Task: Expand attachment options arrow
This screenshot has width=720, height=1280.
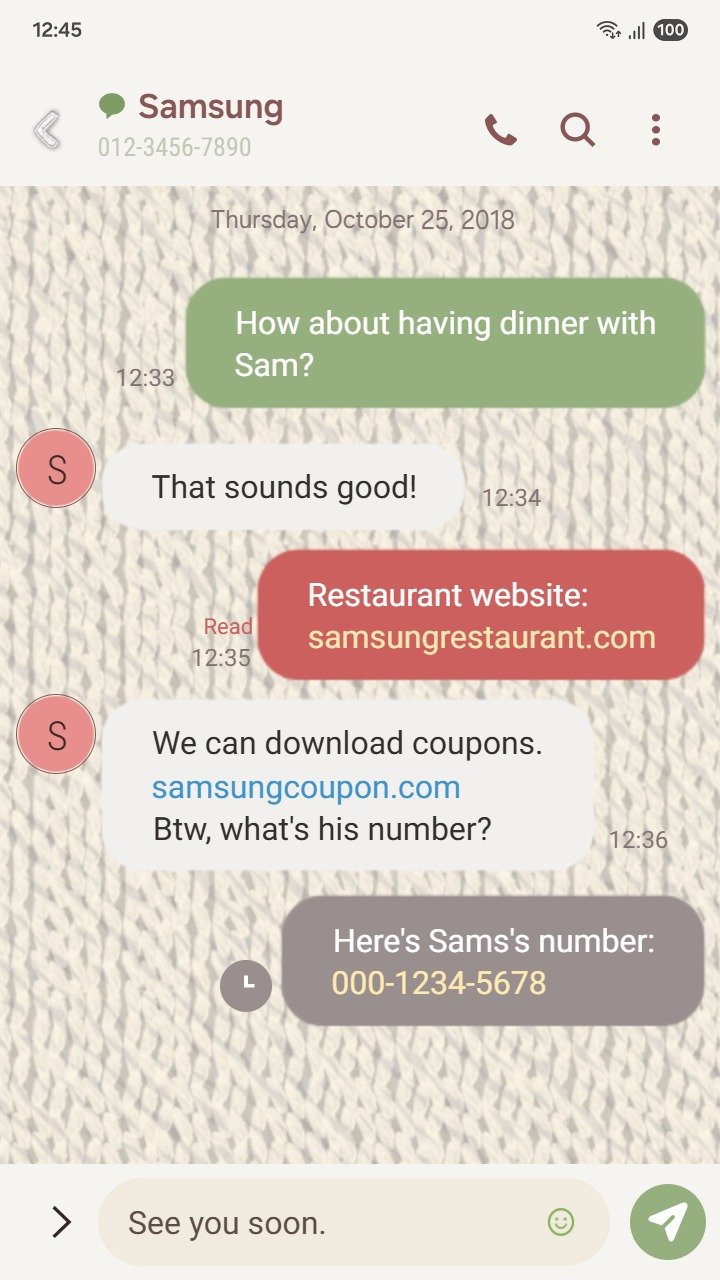Action: pos(61,1221)
